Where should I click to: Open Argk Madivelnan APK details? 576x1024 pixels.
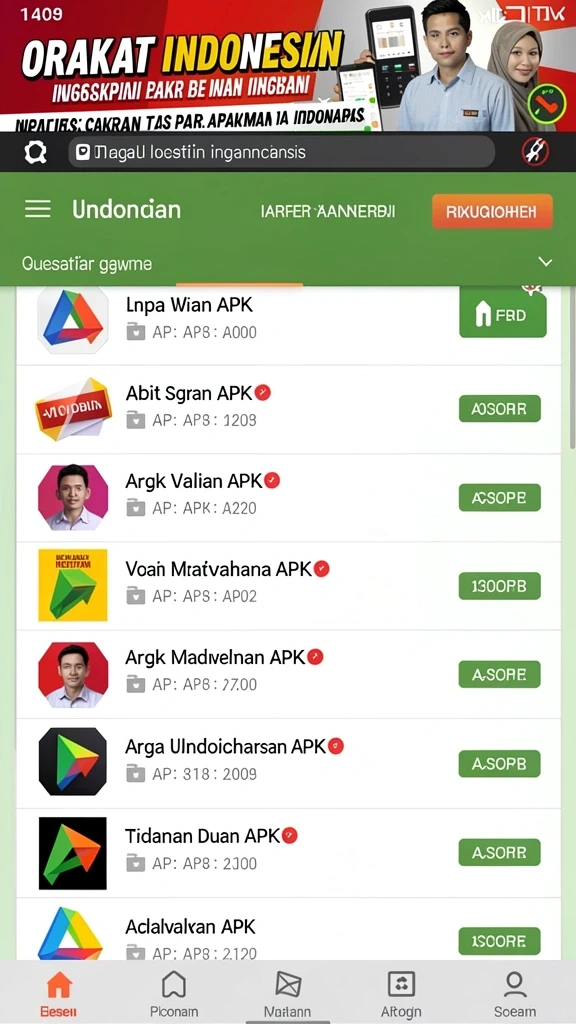[288, 675]
